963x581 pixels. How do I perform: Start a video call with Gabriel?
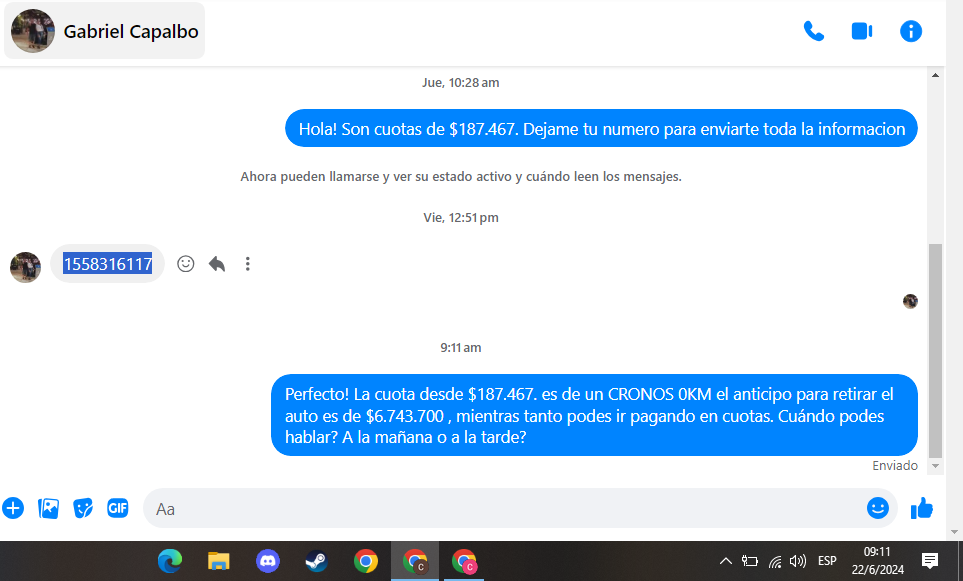(861, 31)
